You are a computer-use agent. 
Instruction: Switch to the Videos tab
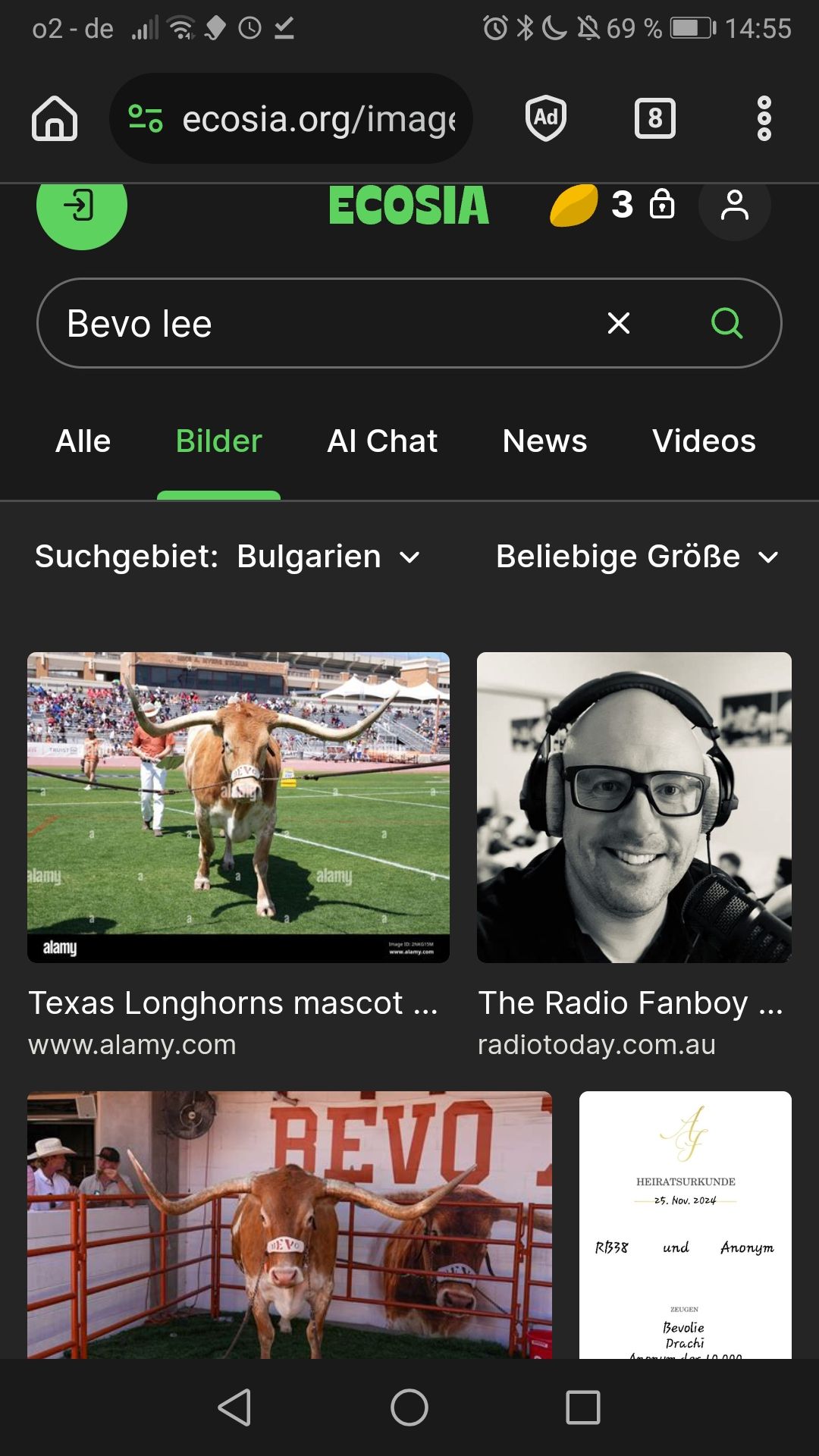[704, 441]
